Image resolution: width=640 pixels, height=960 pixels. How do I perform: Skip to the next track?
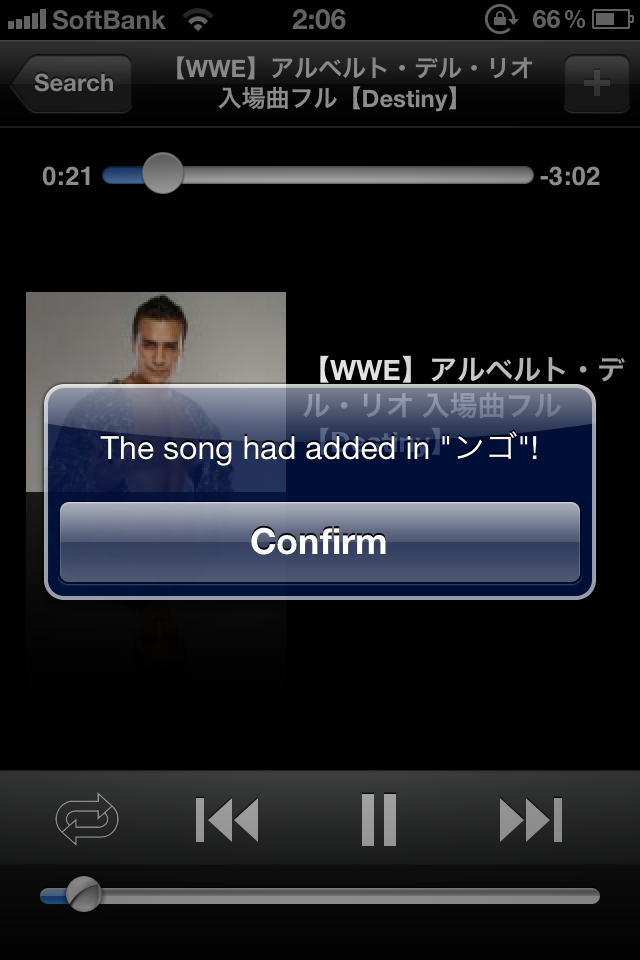pyautogui.click(x=531, y=820)
